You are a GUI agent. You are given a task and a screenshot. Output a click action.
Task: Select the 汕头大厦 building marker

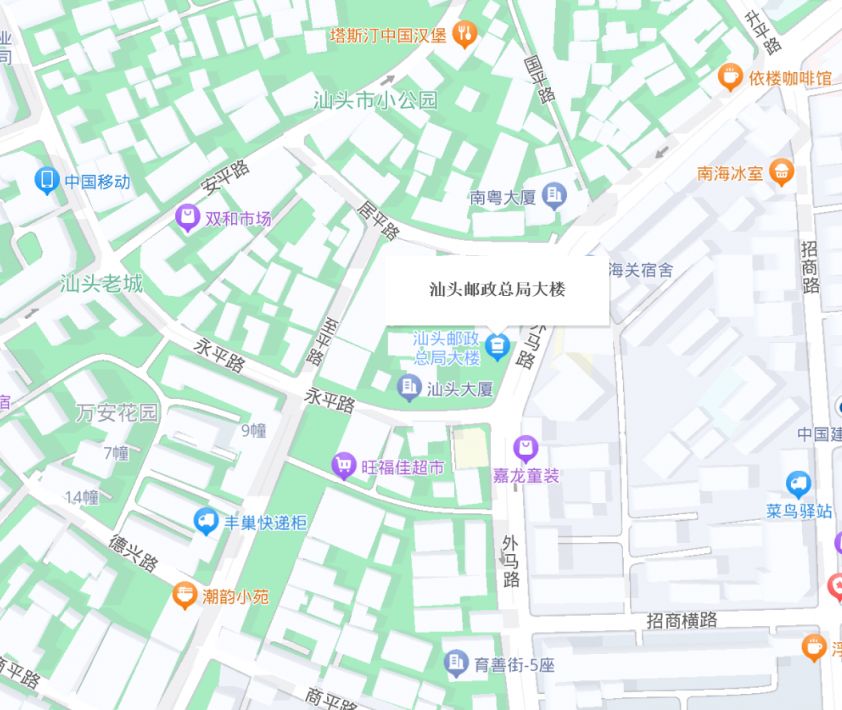(409, 387)
